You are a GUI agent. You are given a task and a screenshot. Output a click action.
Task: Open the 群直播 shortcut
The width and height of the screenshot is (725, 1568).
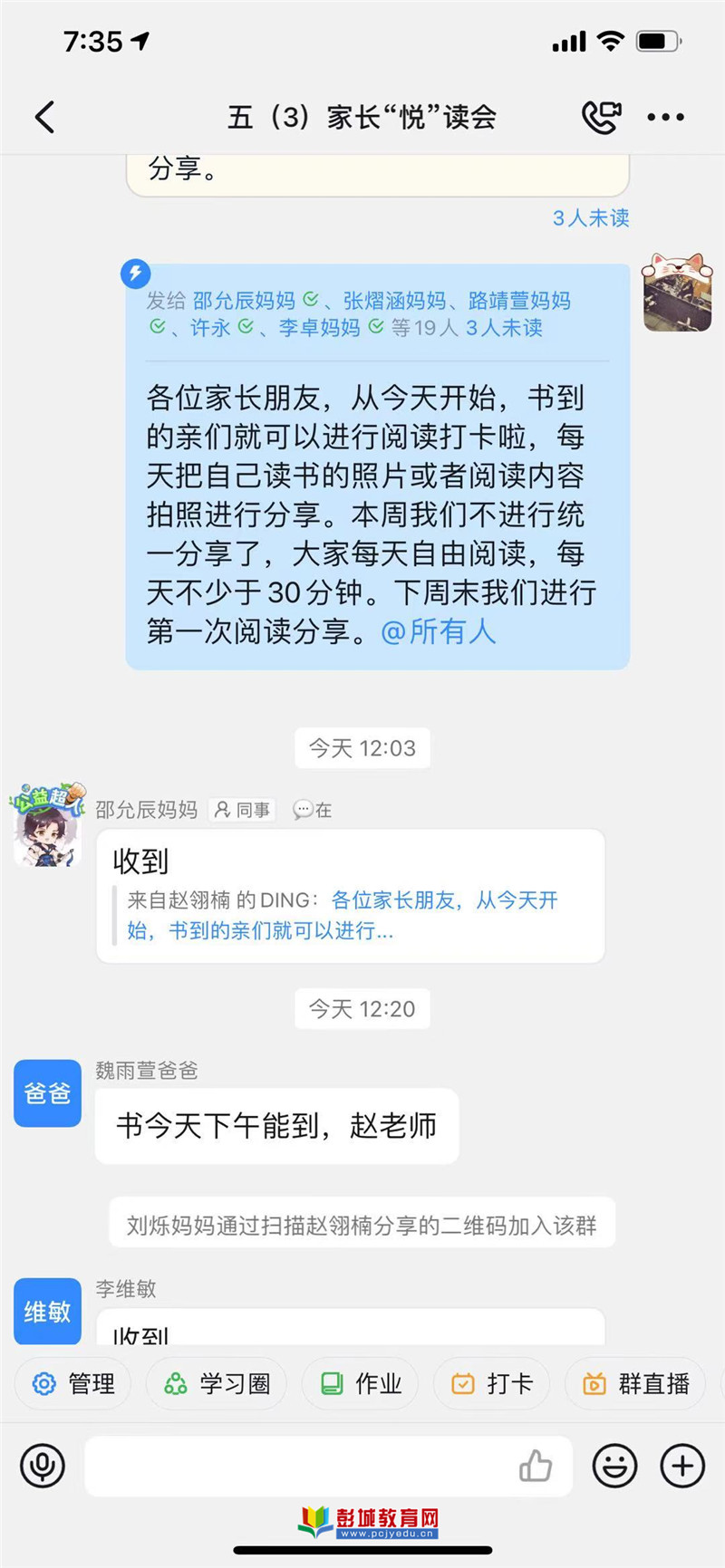[636, 1383]
